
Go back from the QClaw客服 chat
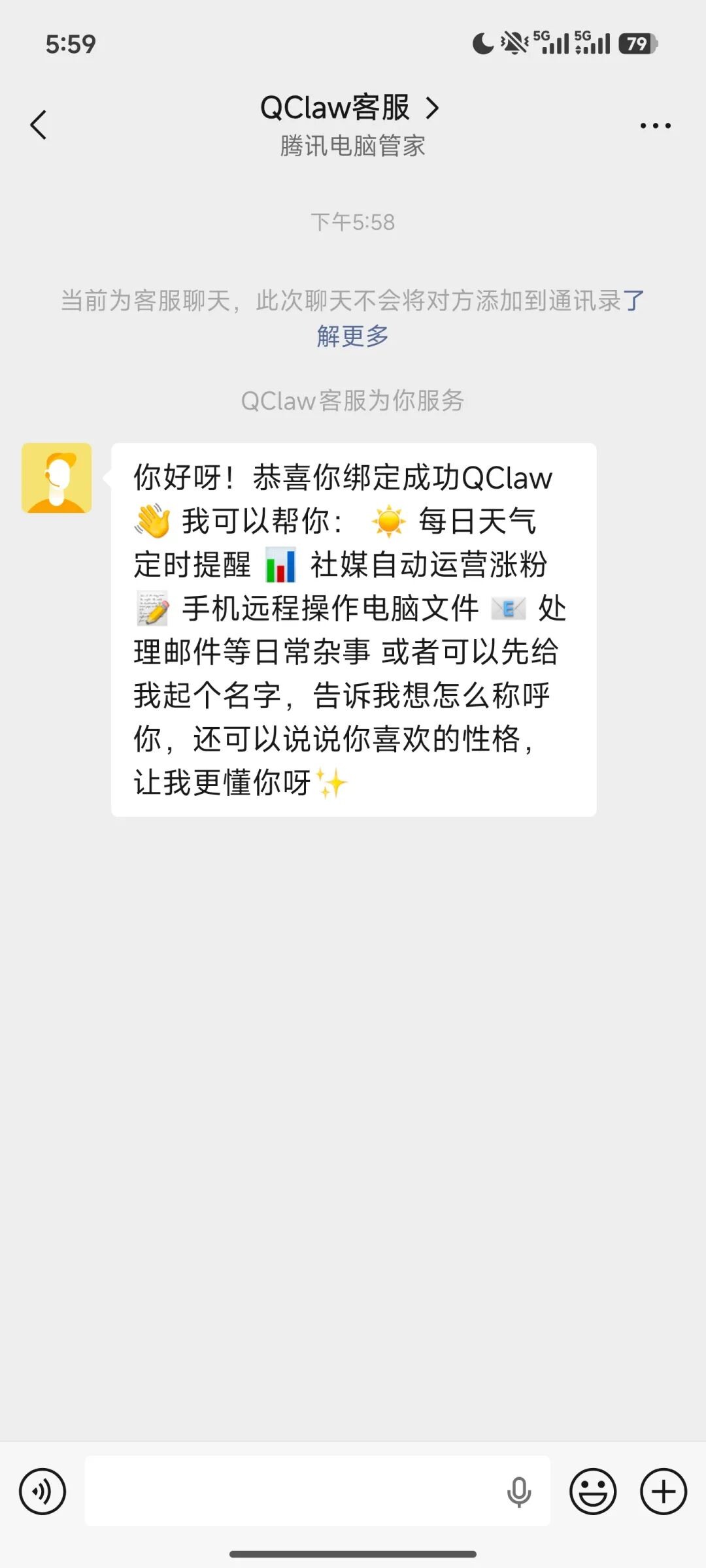click(39, 125)
